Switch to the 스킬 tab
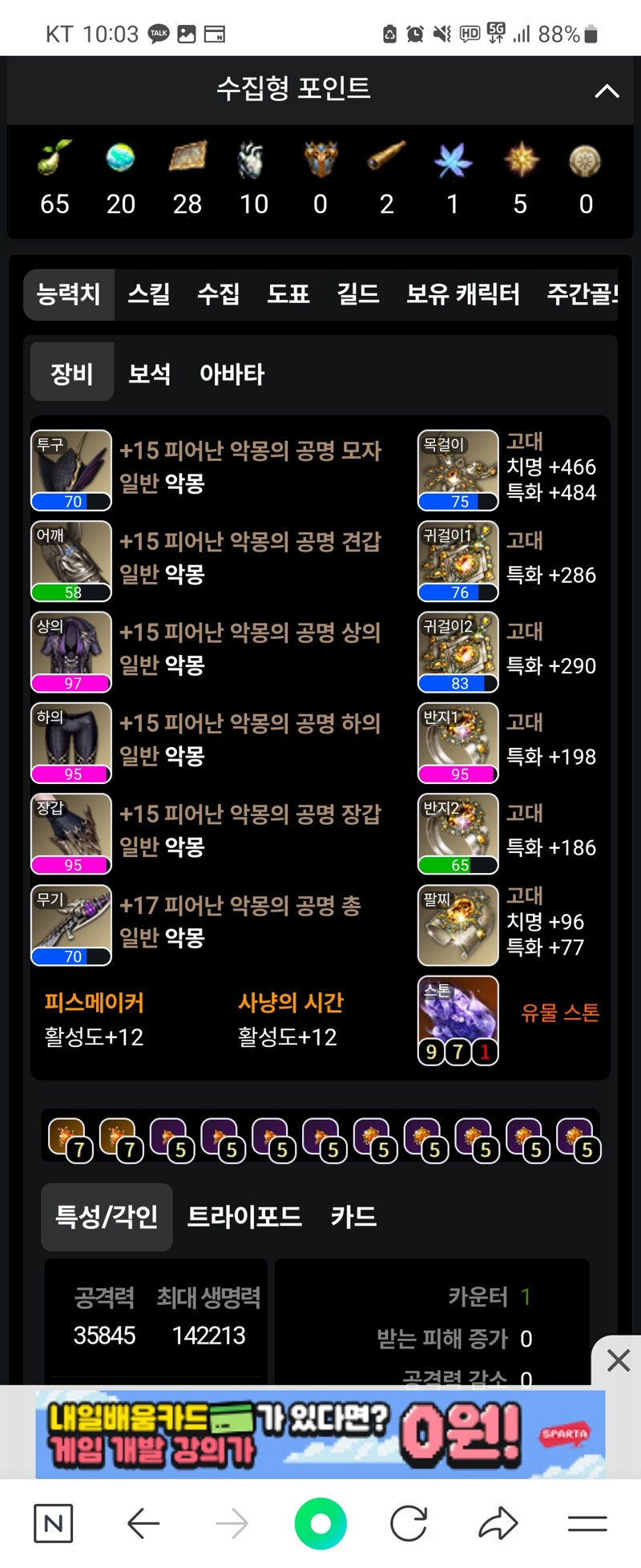The height and width of the screenshot is (1568, 641). [x=149, y=294]
